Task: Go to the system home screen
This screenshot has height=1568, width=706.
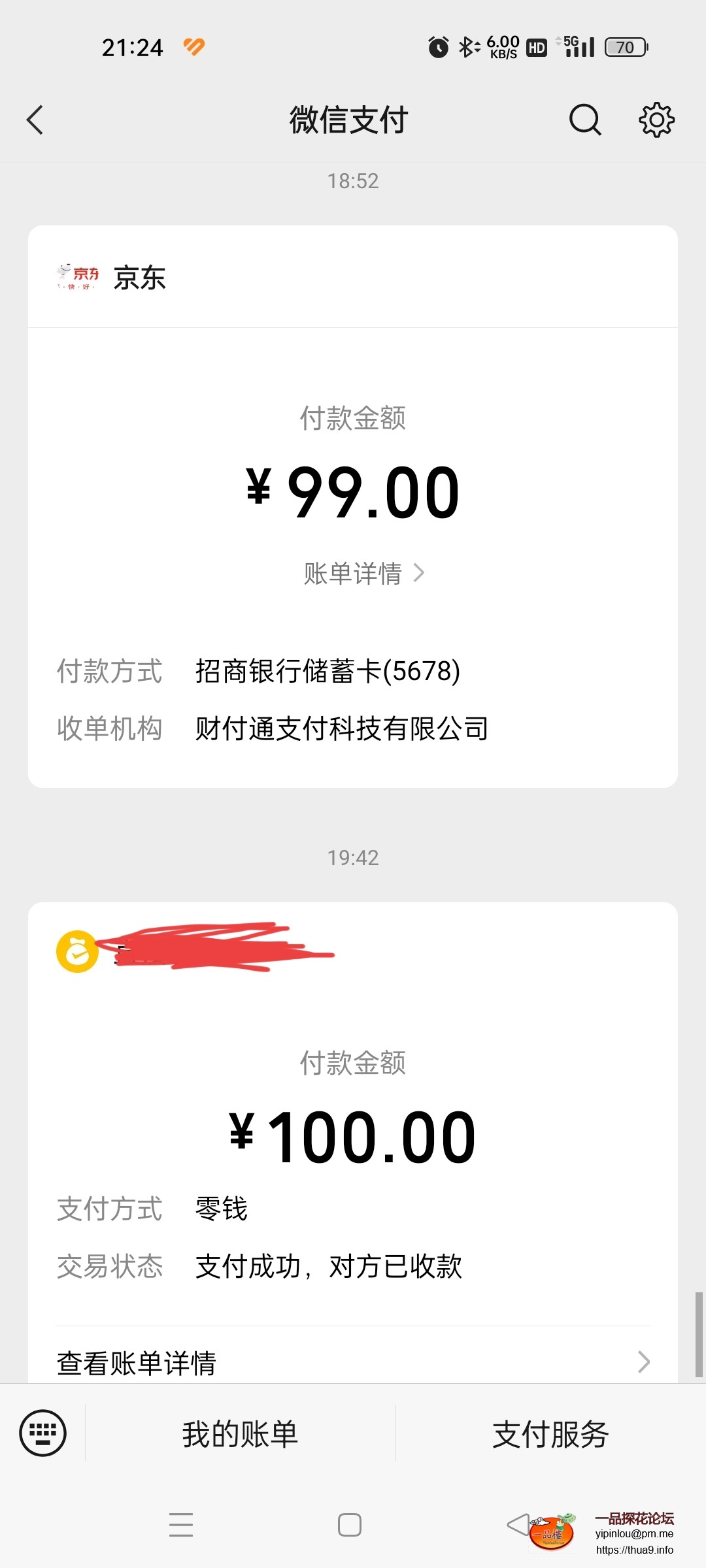Action: 350,1525
